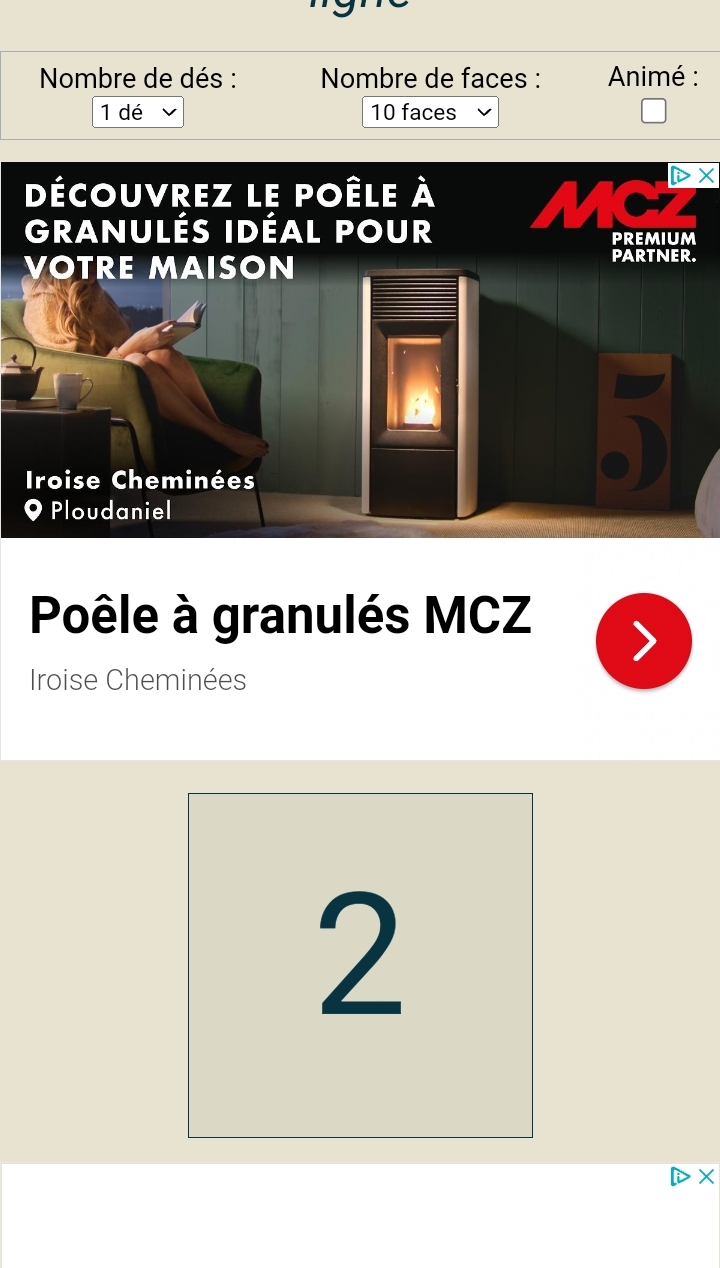This screenshot has height=1268, width=720.
Task: Close the MCZ poêle advertisement
Action: [x=707, y=176]
